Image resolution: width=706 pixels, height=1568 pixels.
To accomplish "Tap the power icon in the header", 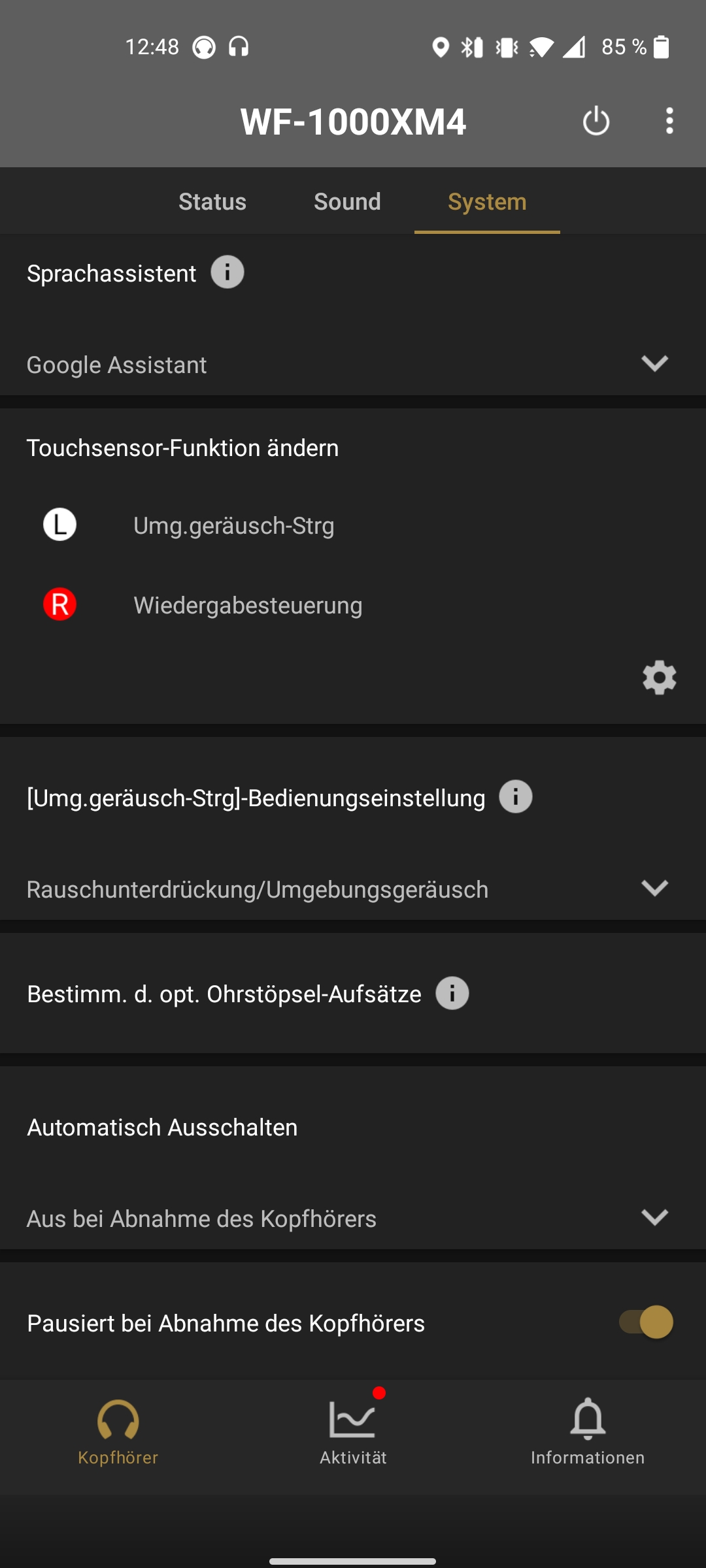I will [x=596, y=122].
